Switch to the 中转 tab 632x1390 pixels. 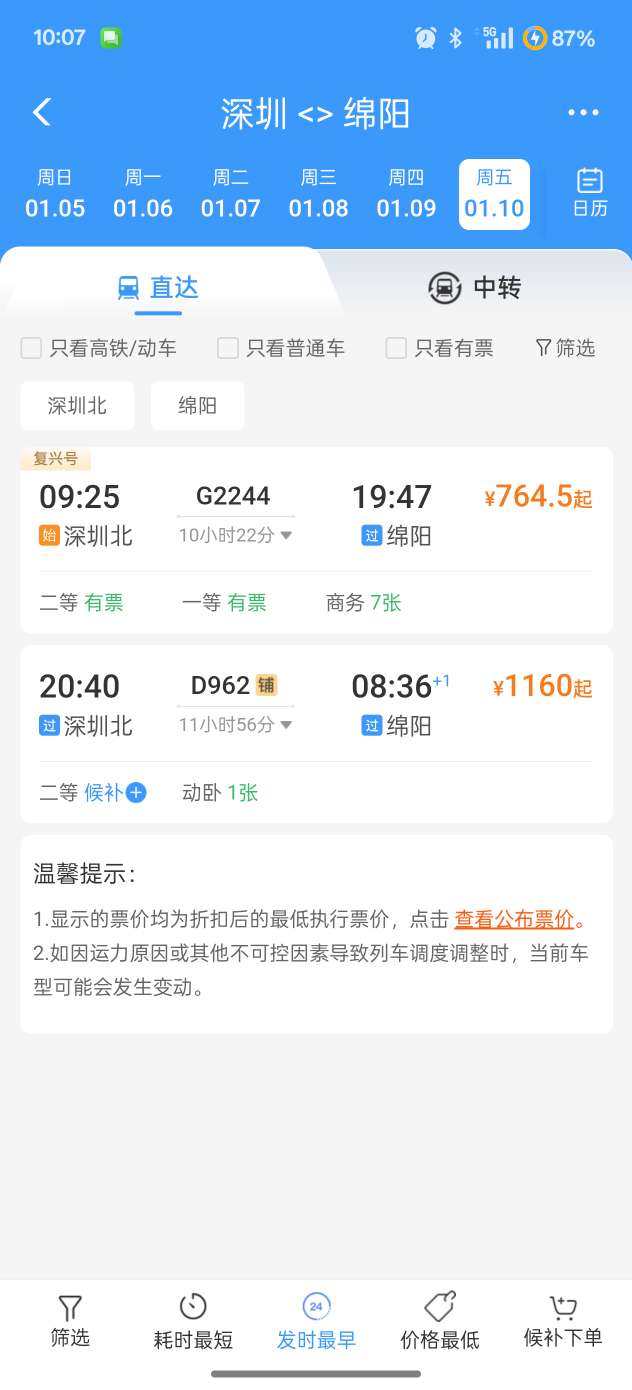coord(475,288)
